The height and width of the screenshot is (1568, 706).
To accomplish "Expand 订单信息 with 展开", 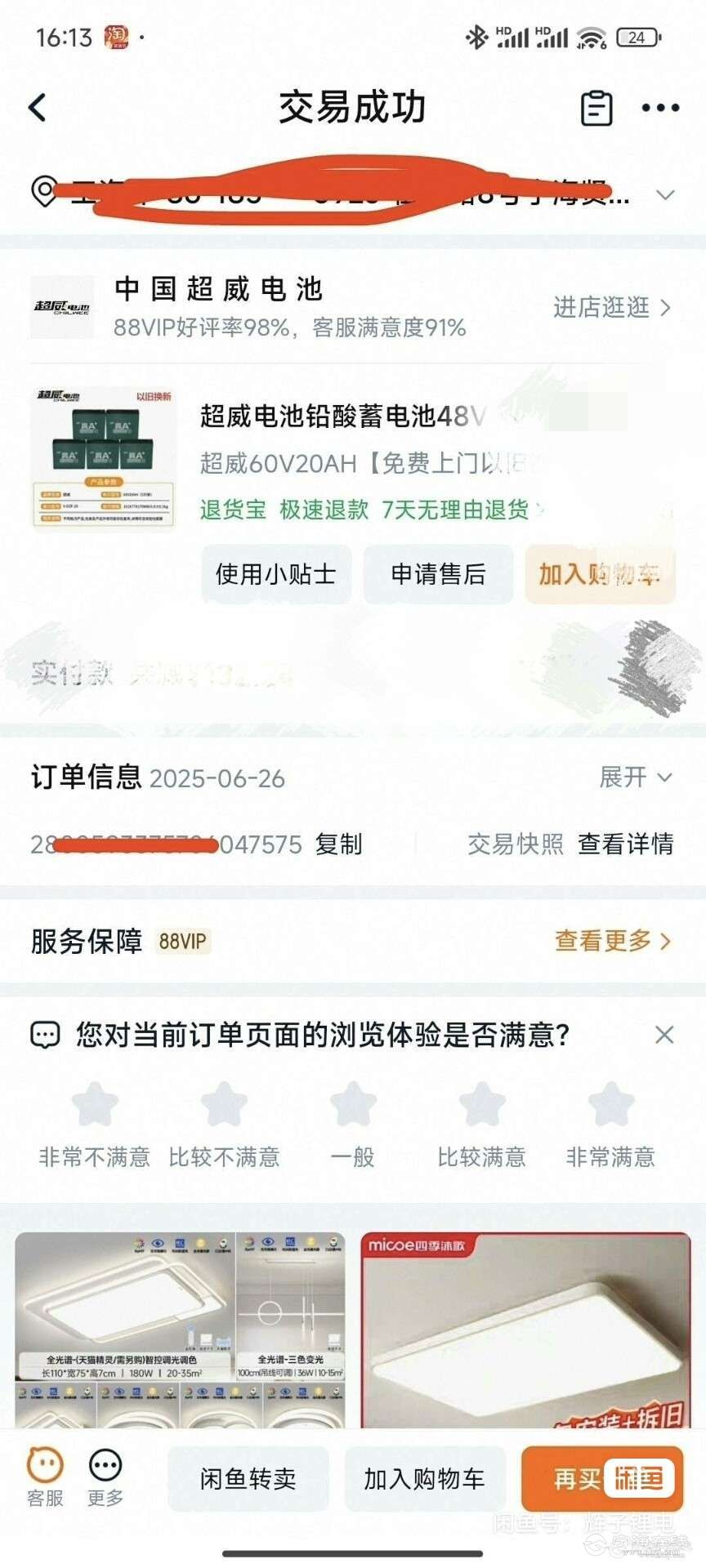I will click(x=636, y=777).
